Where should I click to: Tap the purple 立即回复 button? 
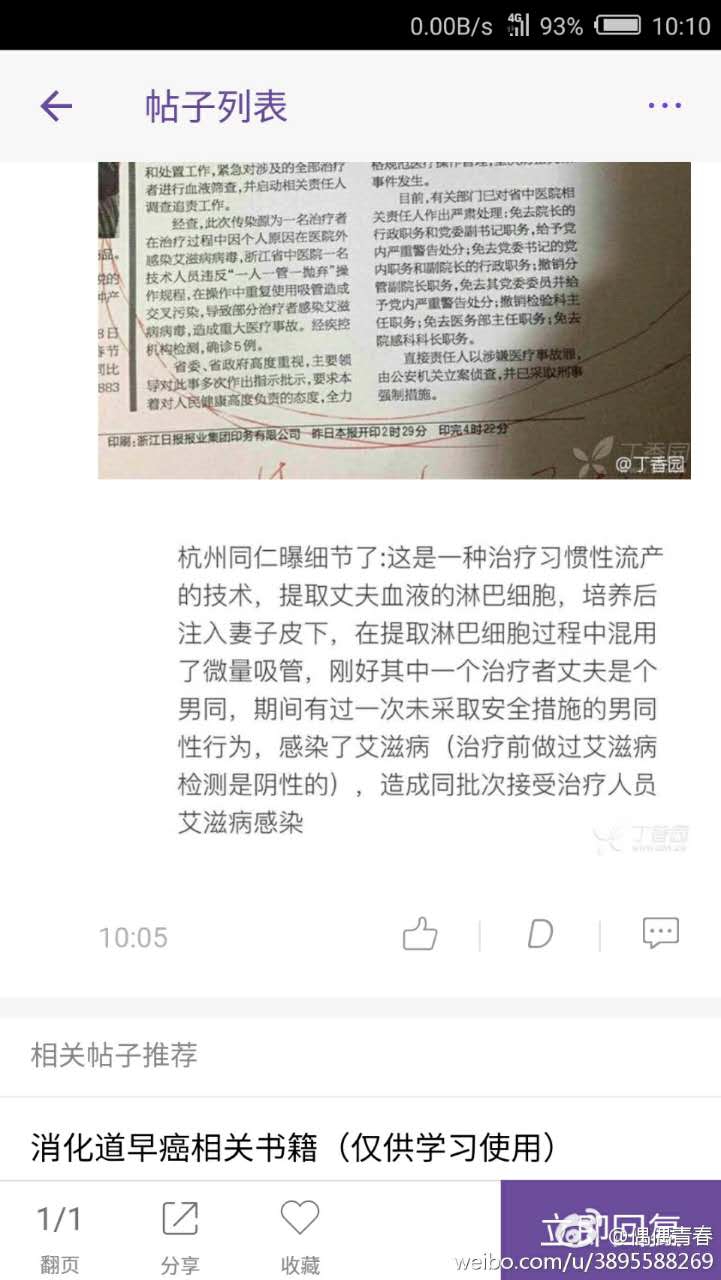tap(611, 1231)
